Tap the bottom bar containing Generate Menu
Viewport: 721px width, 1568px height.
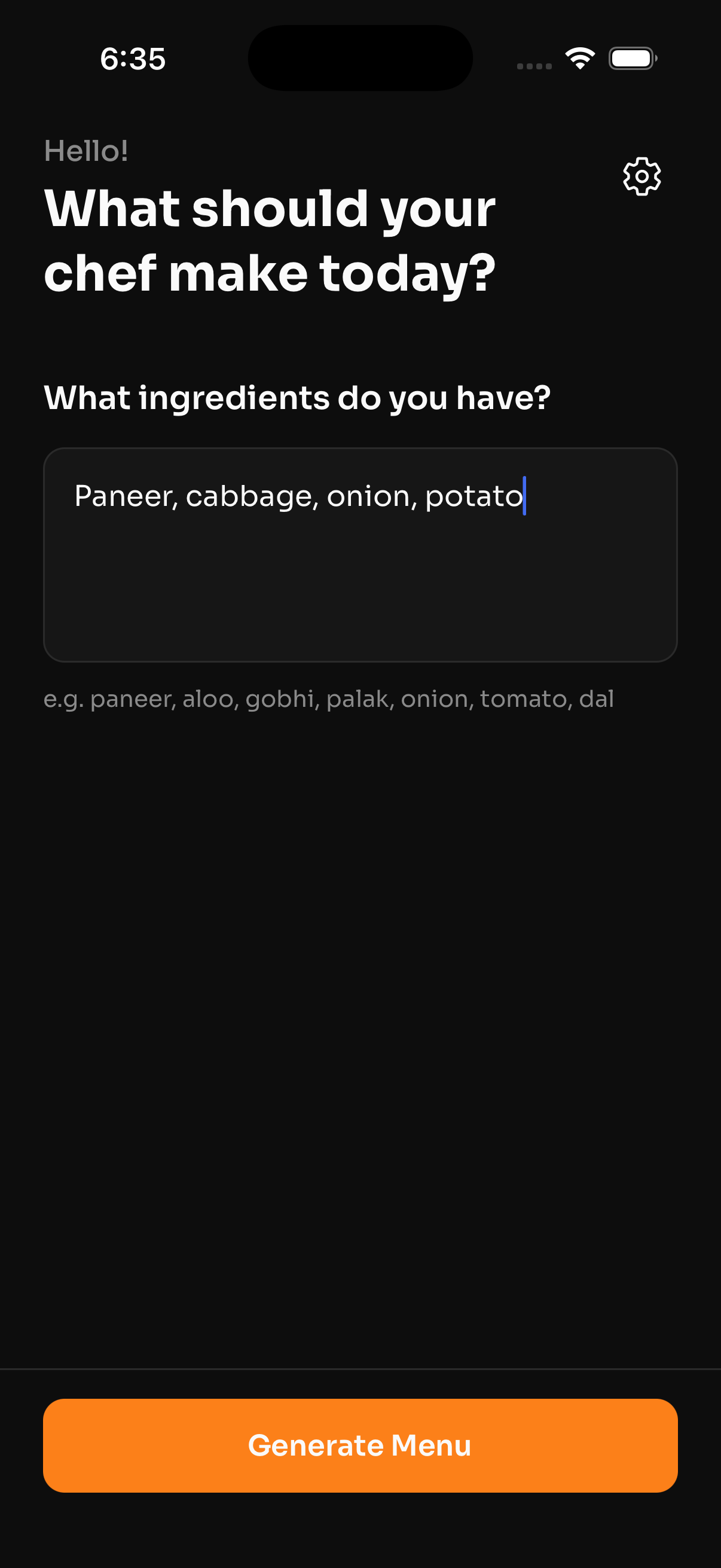[x=360, y=1445]
